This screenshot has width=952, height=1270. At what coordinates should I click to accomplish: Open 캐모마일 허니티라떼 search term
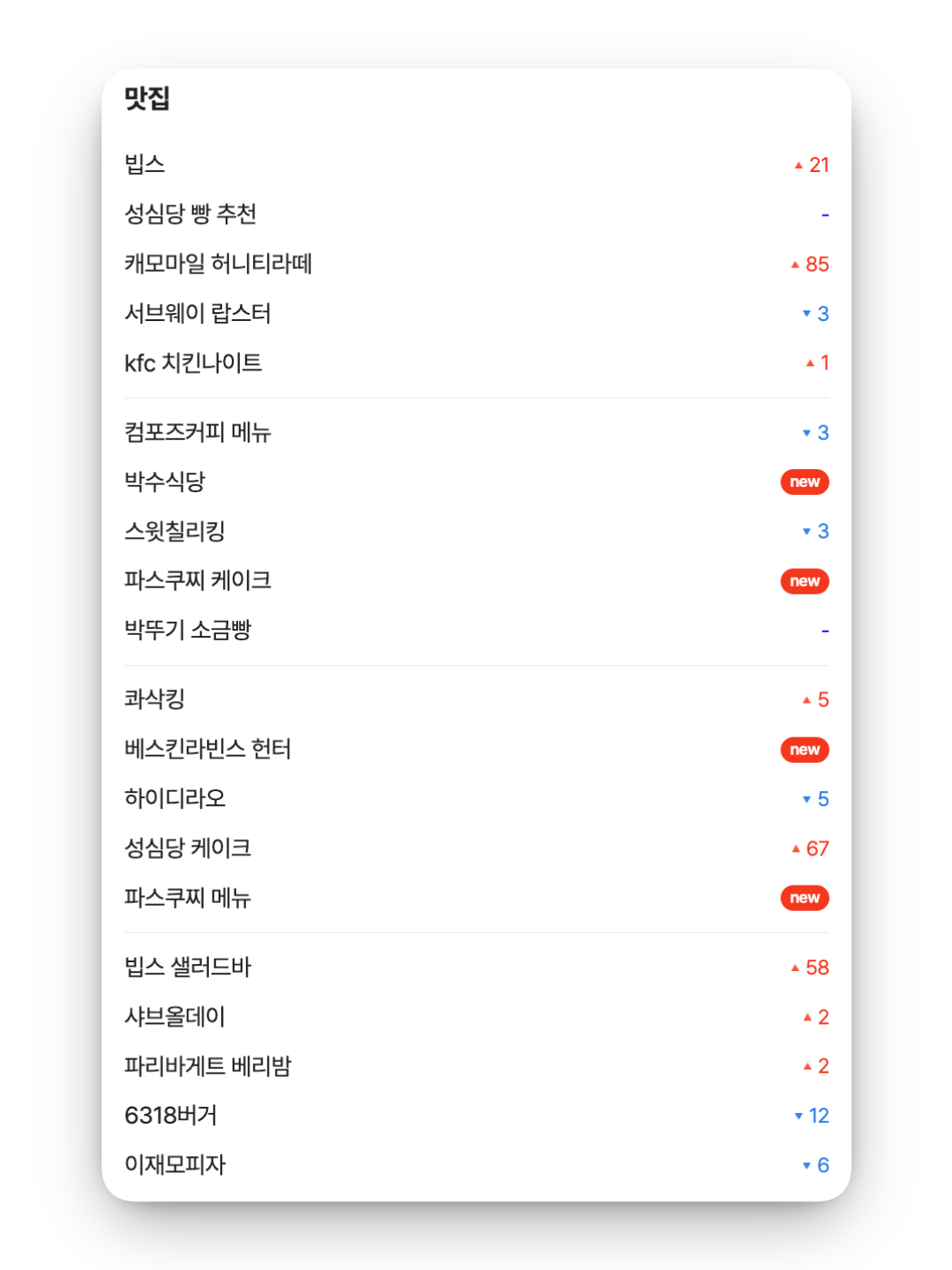(x=218, y=264)
